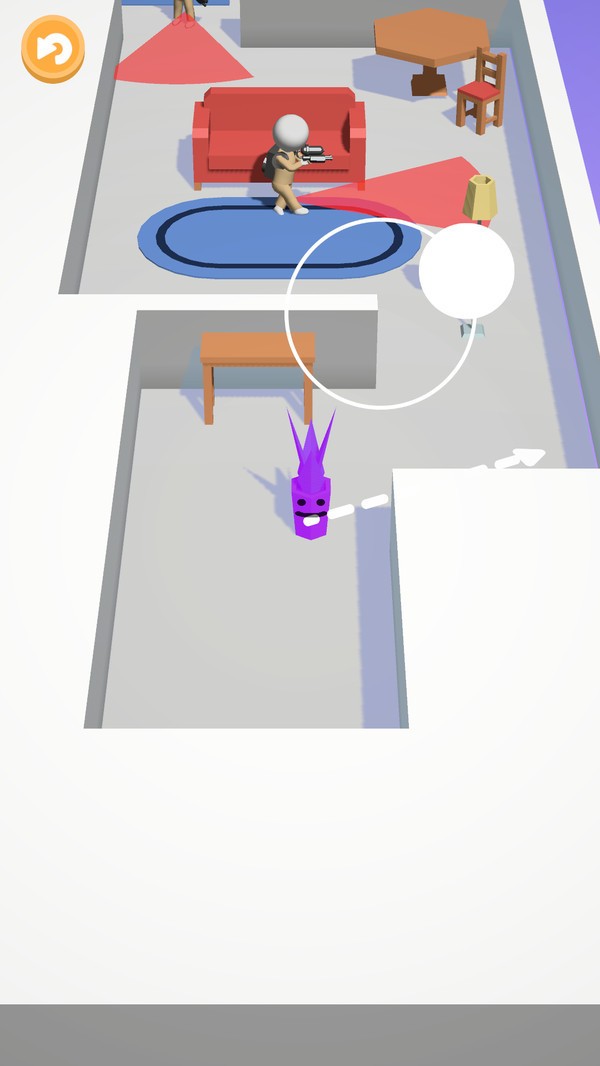Tap the orange restart level button
Viewport: 600px width, 1066px height.
[52, 48]
